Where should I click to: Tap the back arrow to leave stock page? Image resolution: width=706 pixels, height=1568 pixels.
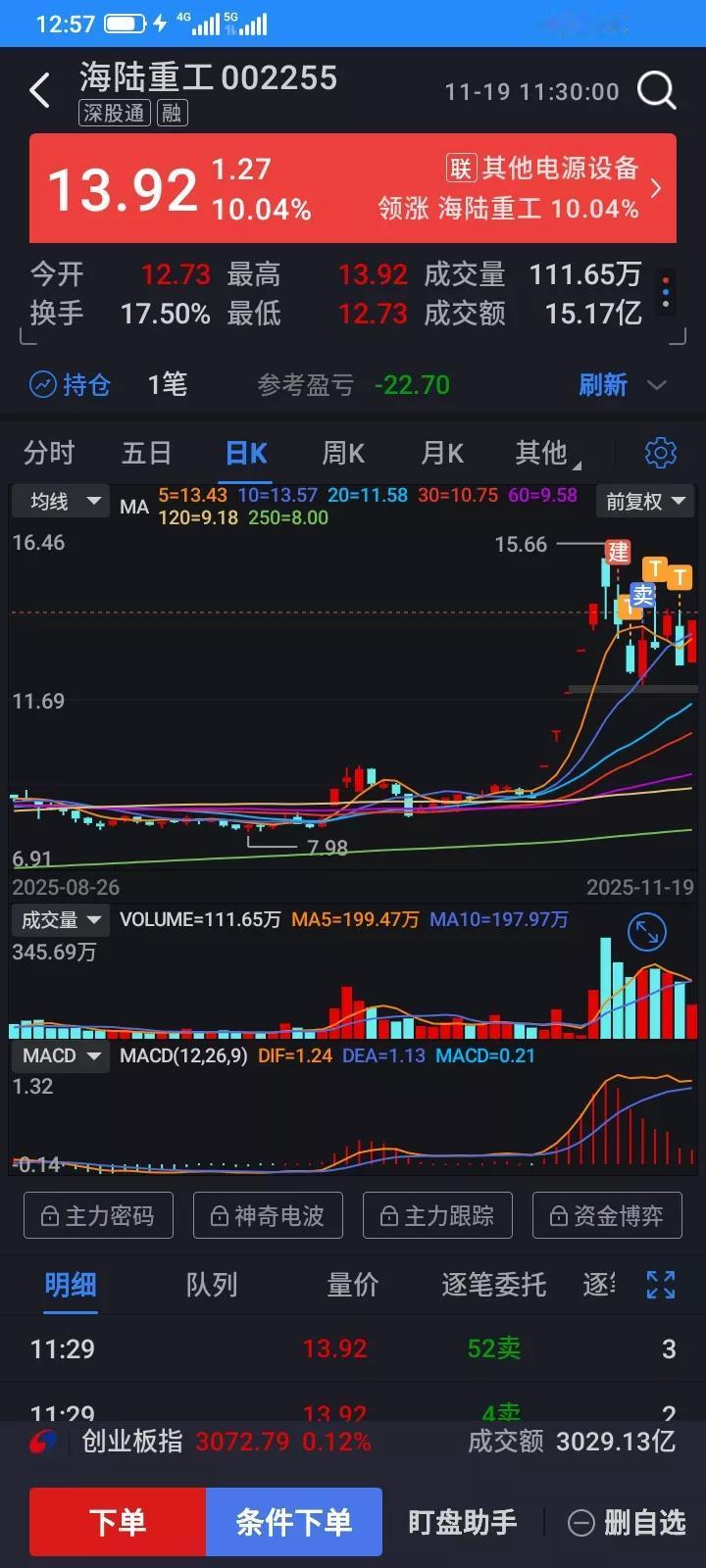pos(39,89)
